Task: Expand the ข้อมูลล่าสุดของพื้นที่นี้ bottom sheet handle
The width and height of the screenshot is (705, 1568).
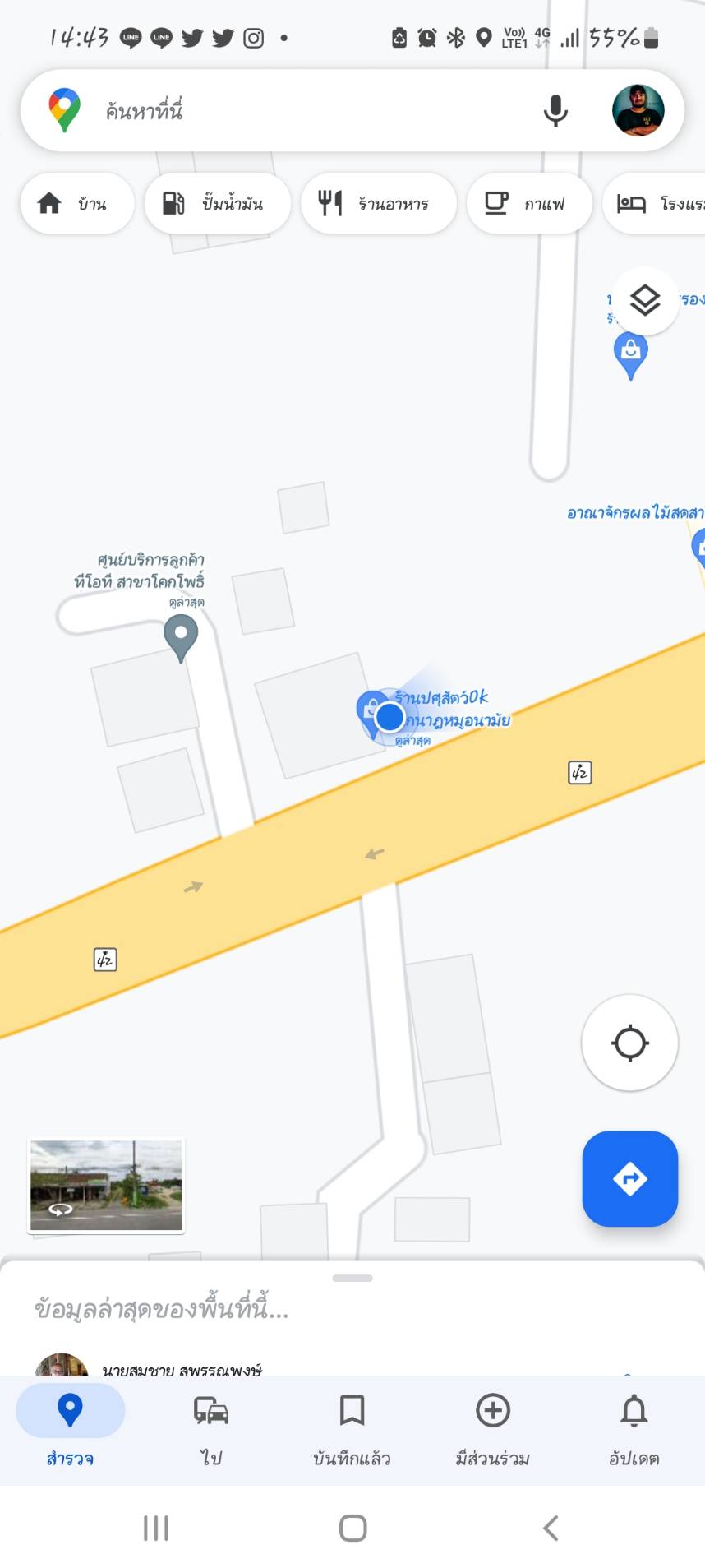Action: coord(352,1278)
